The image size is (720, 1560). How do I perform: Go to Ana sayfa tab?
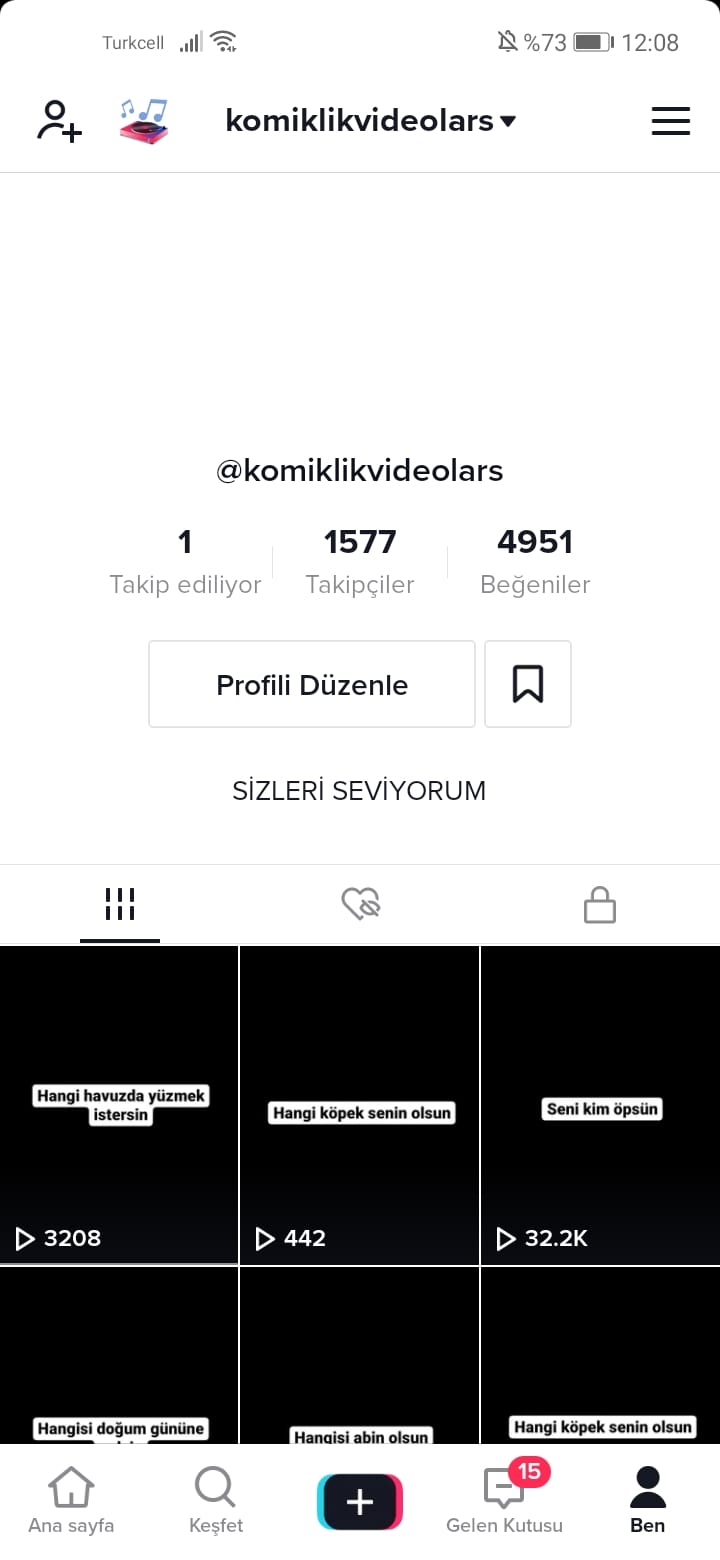pyautogui.click(x=71, y=1500)
